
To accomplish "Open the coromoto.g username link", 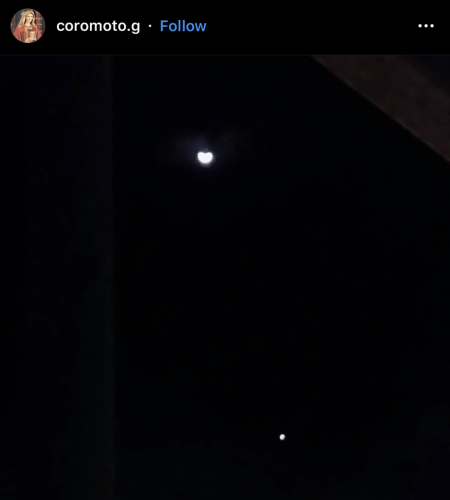I will pos(98,26).
